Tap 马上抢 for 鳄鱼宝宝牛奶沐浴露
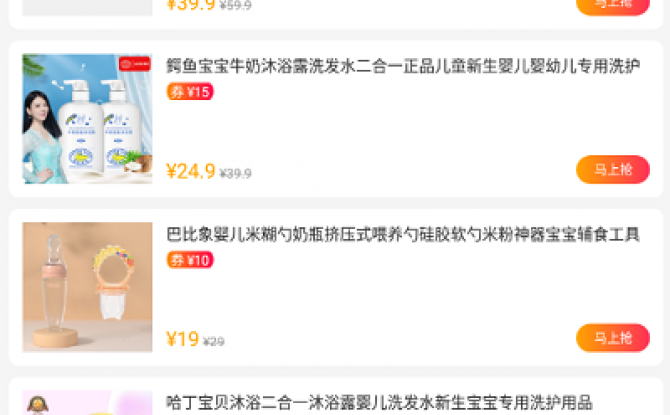This screenshot has width=670, height=415. click(612, 169)
